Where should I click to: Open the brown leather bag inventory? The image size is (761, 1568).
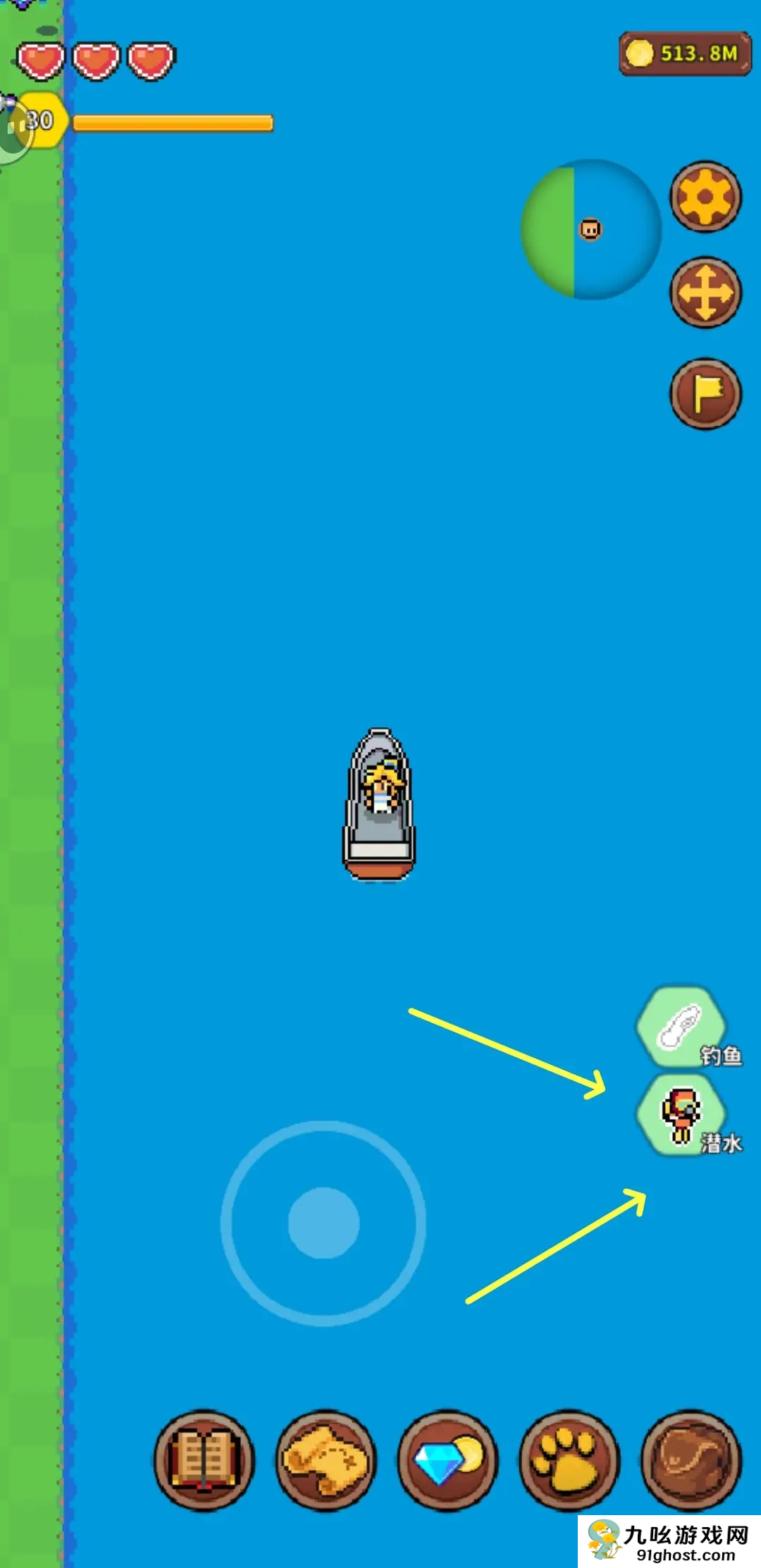point(691,1460)
